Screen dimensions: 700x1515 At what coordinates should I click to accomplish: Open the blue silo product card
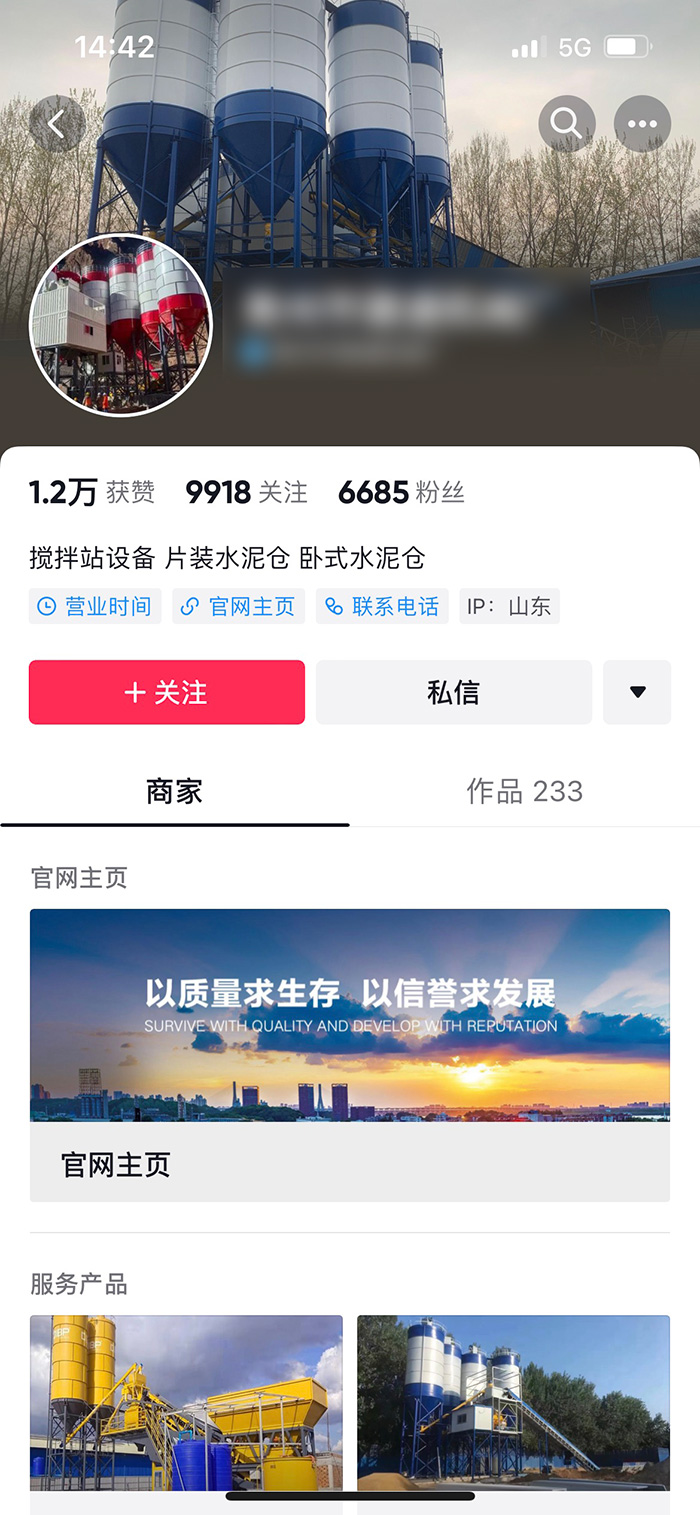[513, 1402]
